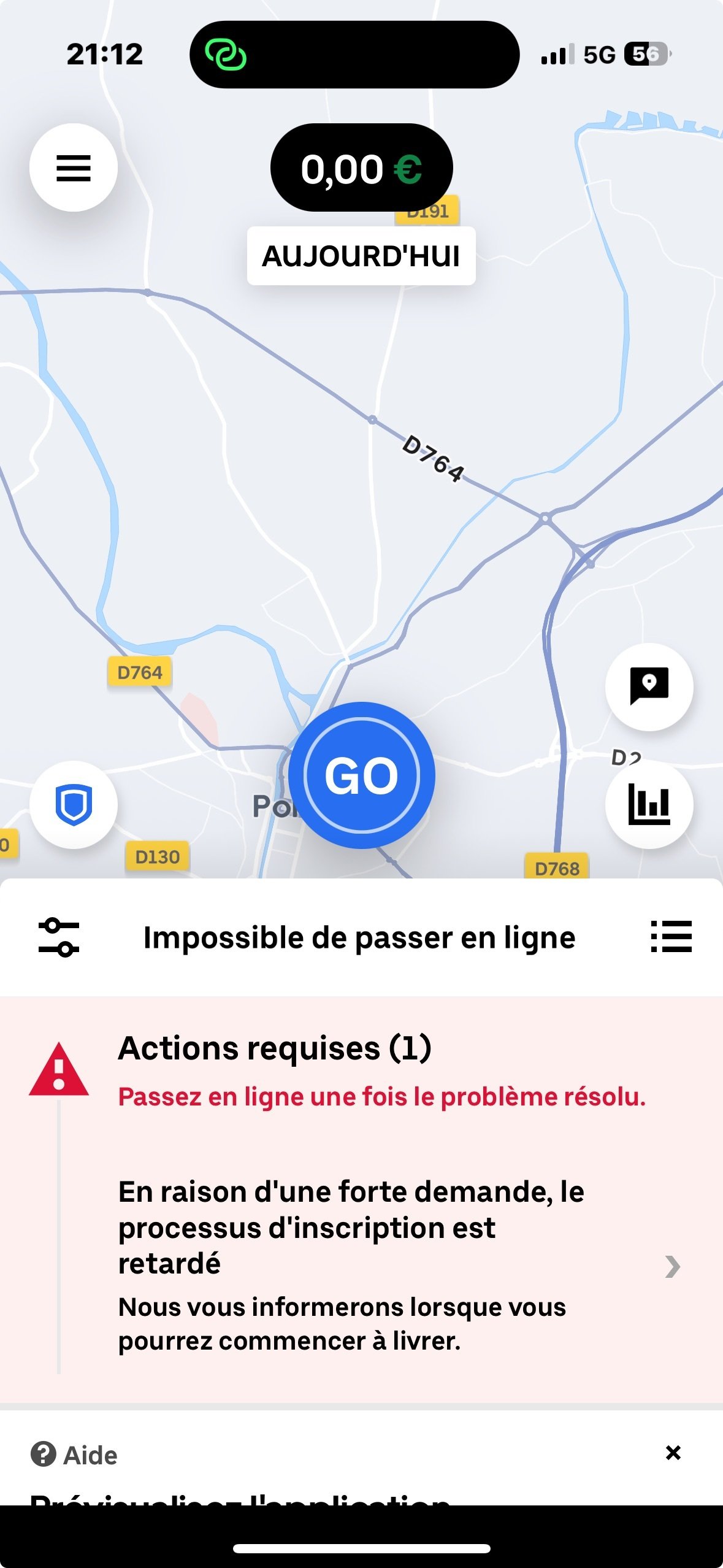Tap the 0,00 € earnings pill
Viewport: 723px width, 1568px height.
[x=361, y=168]
